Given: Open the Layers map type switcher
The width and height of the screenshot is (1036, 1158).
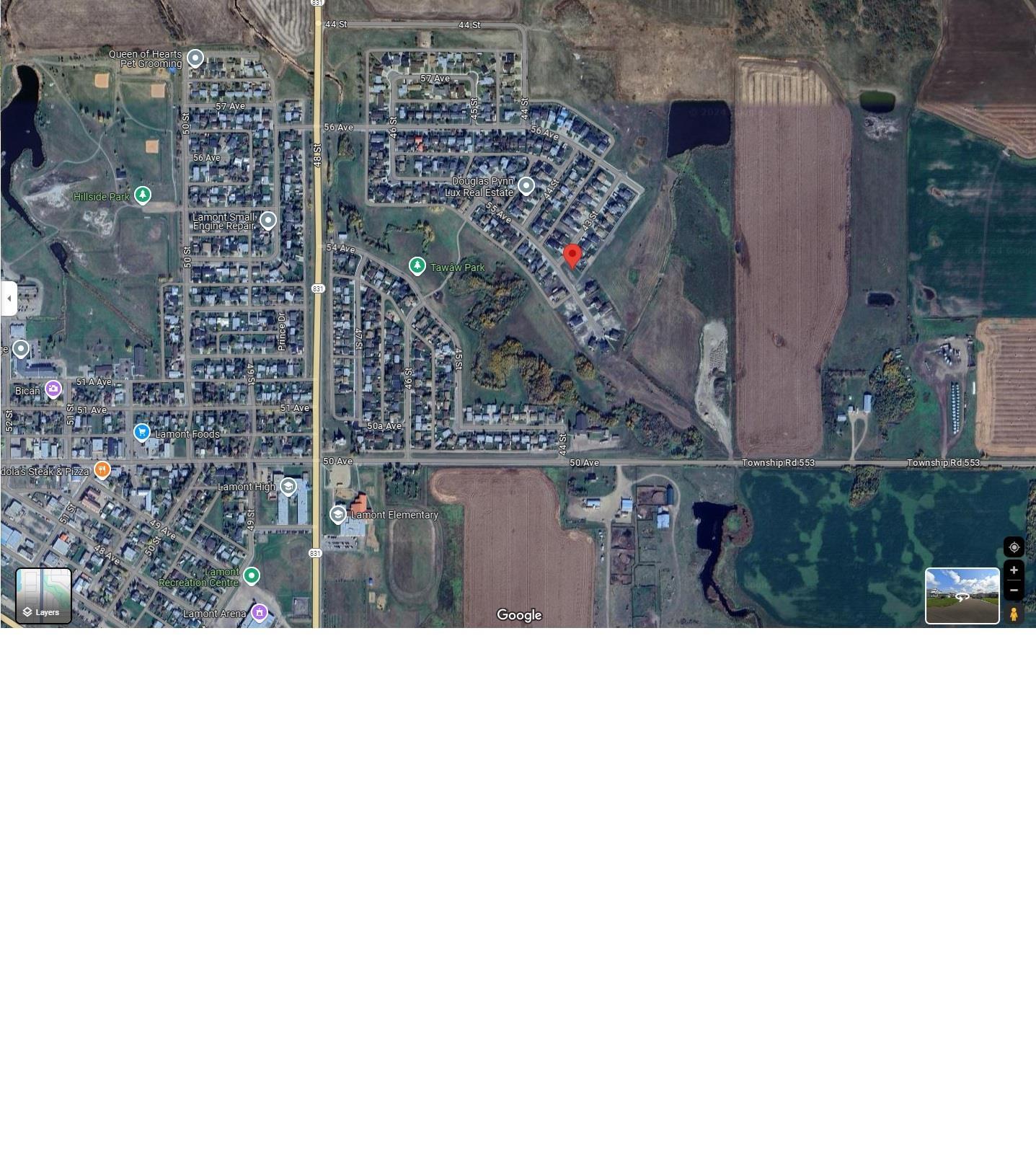Looking at the screenshot, I should pyautogui.click(x=43, y=596).
